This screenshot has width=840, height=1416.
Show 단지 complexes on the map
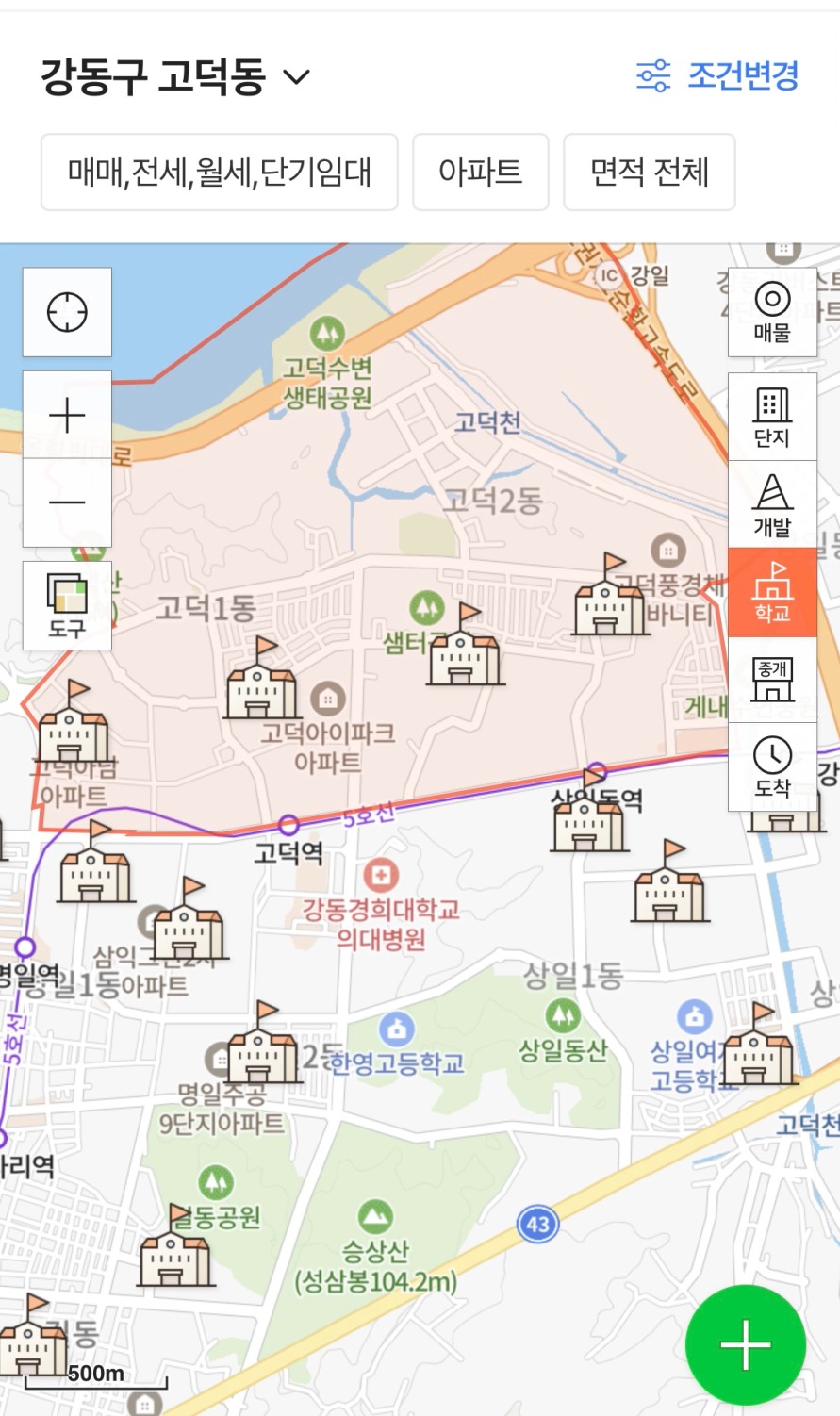(x=772, y=417)
